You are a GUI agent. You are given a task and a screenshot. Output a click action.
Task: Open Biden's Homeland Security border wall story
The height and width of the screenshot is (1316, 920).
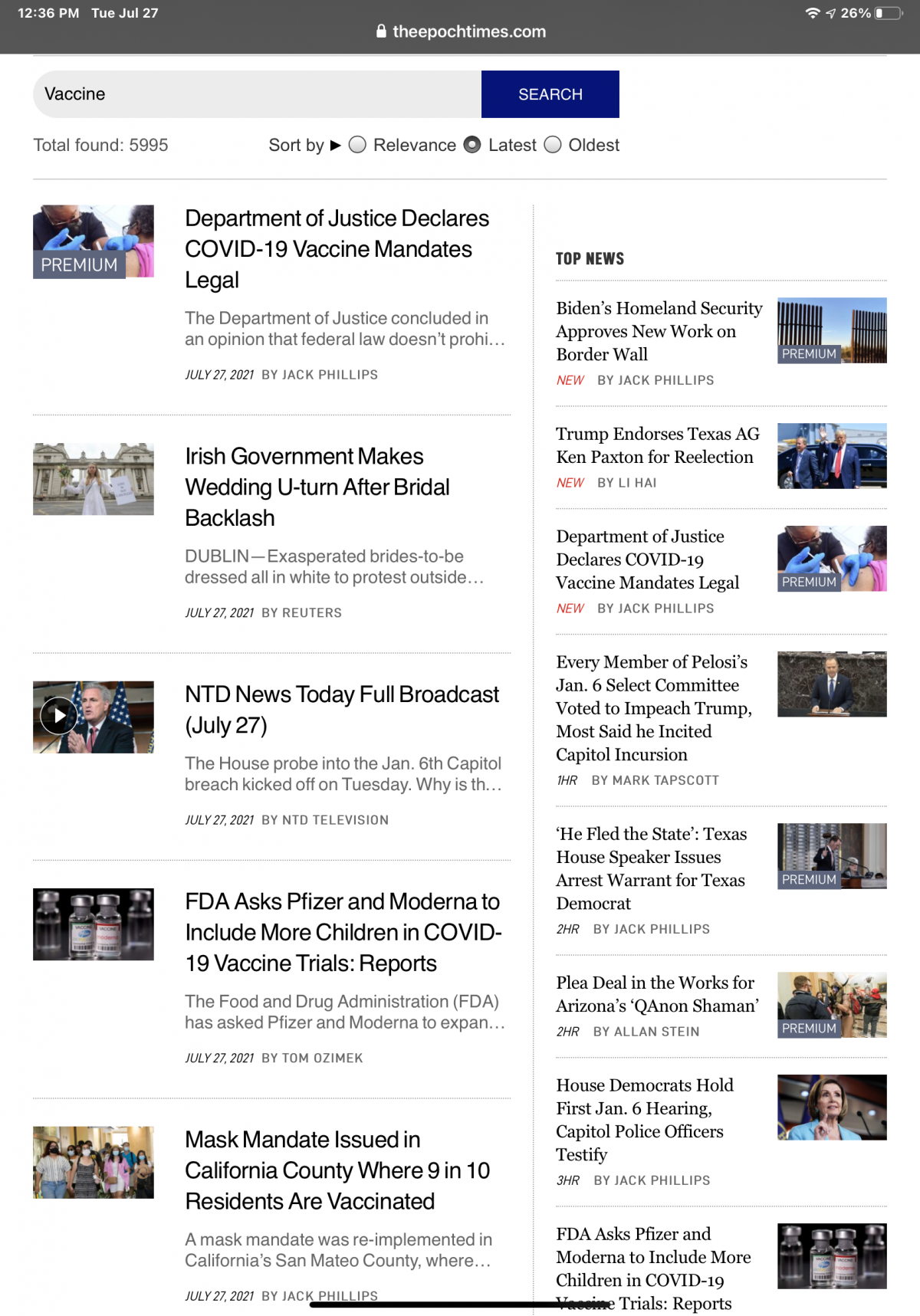click(x=659, y=331)
